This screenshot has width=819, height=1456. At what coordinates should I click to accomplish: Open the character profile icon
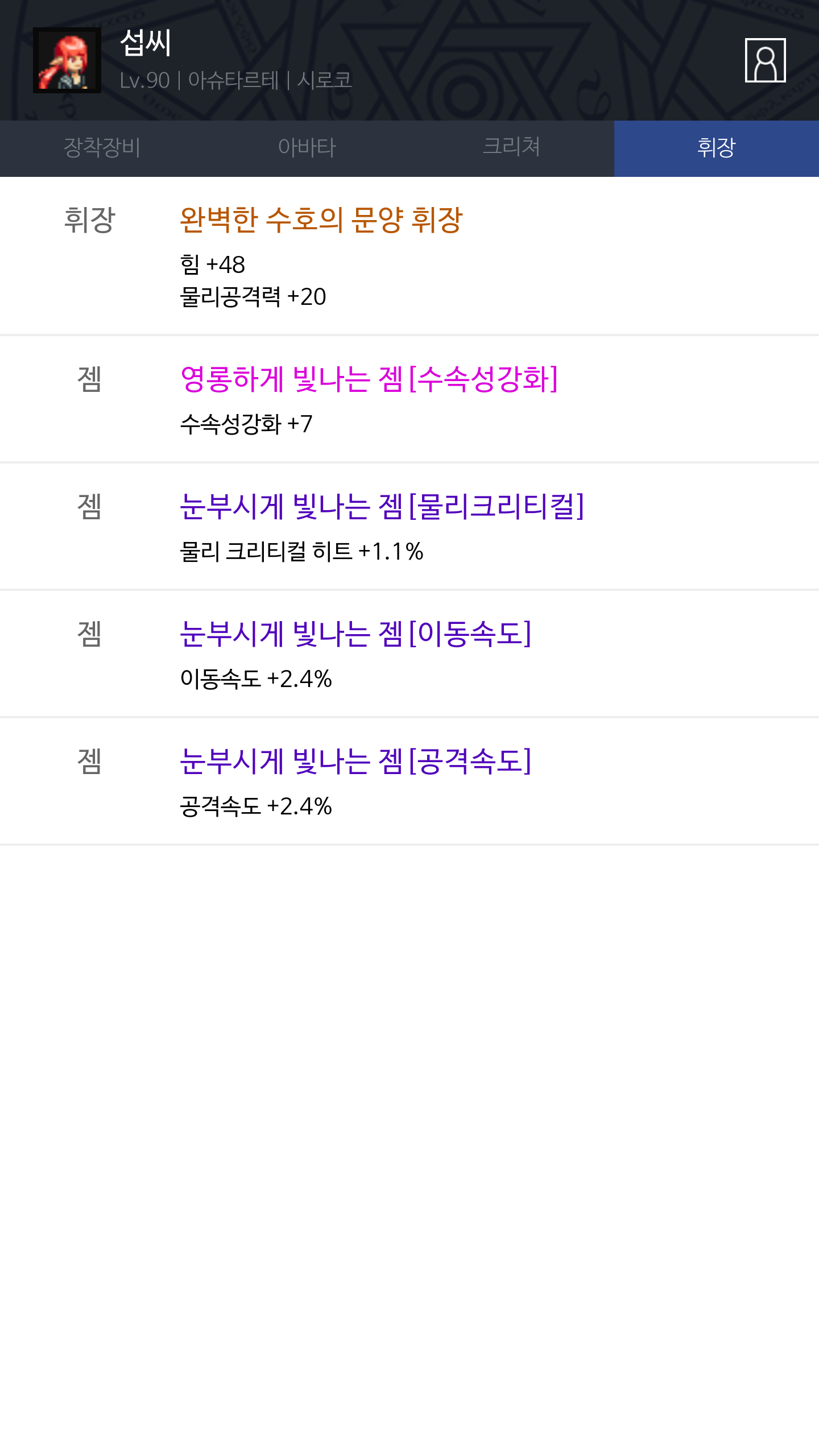[x=765, y=60]
